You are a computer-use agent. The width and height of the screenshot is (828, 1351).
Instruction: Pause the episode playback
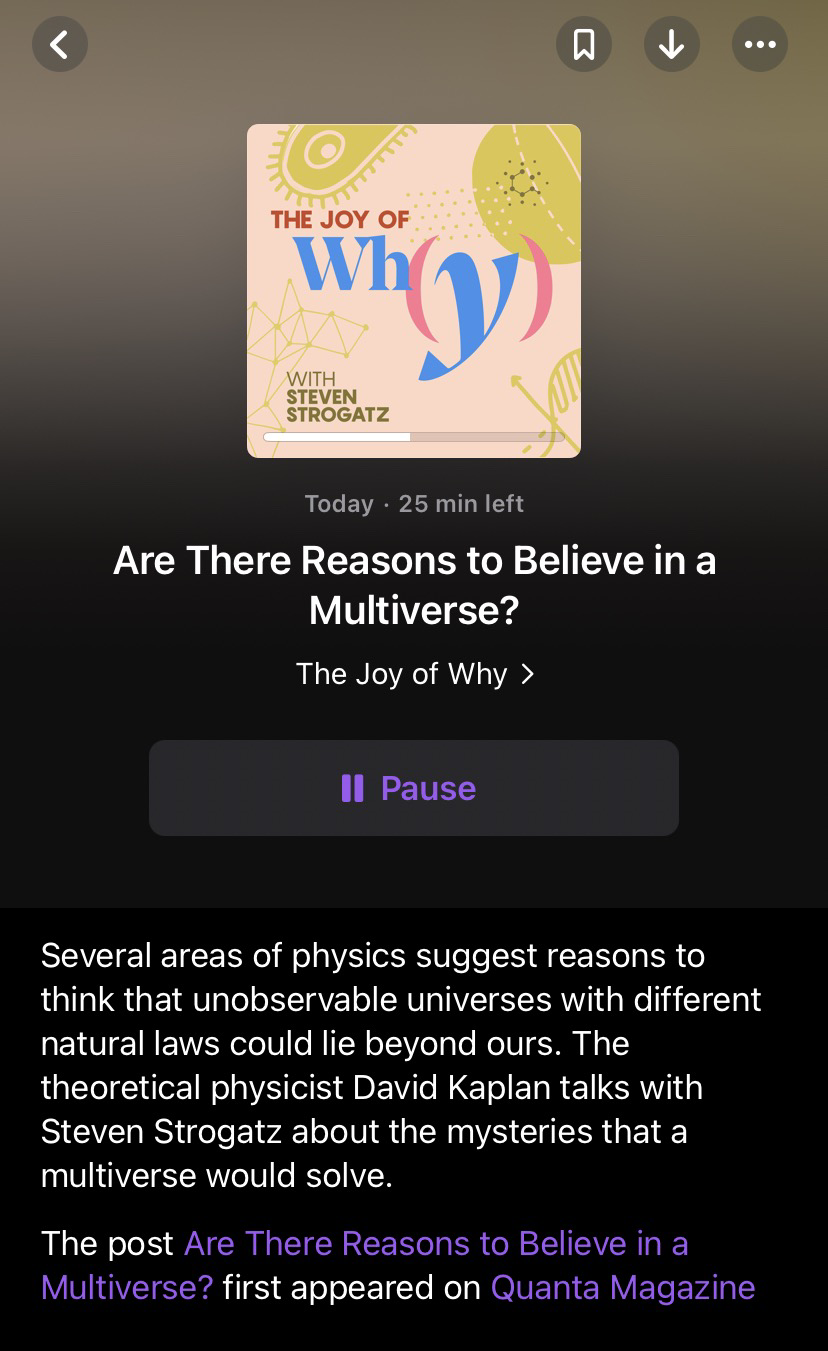(414, 788)
